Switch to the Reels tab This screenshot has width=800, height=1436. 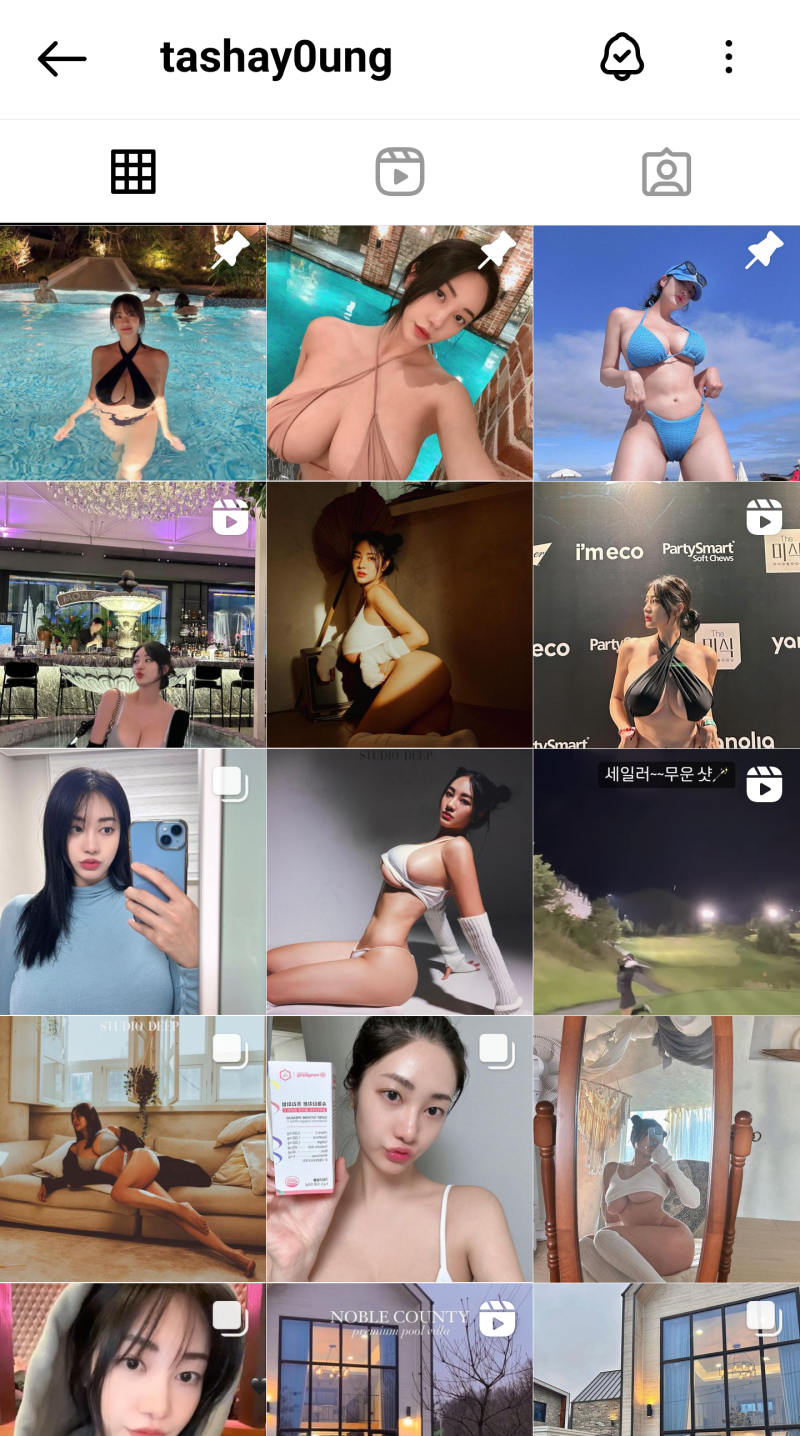pyautogui.click(x=400, y=172)
